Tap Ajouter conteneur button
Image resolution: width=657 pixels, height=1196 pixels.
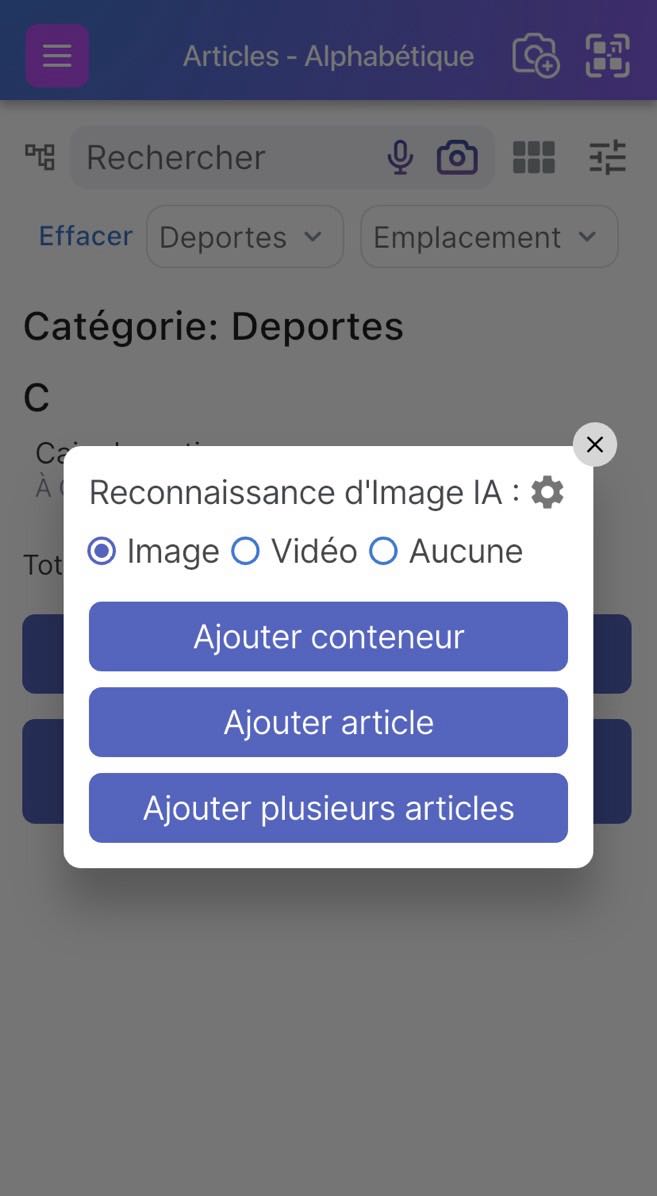tap(328, 637)
